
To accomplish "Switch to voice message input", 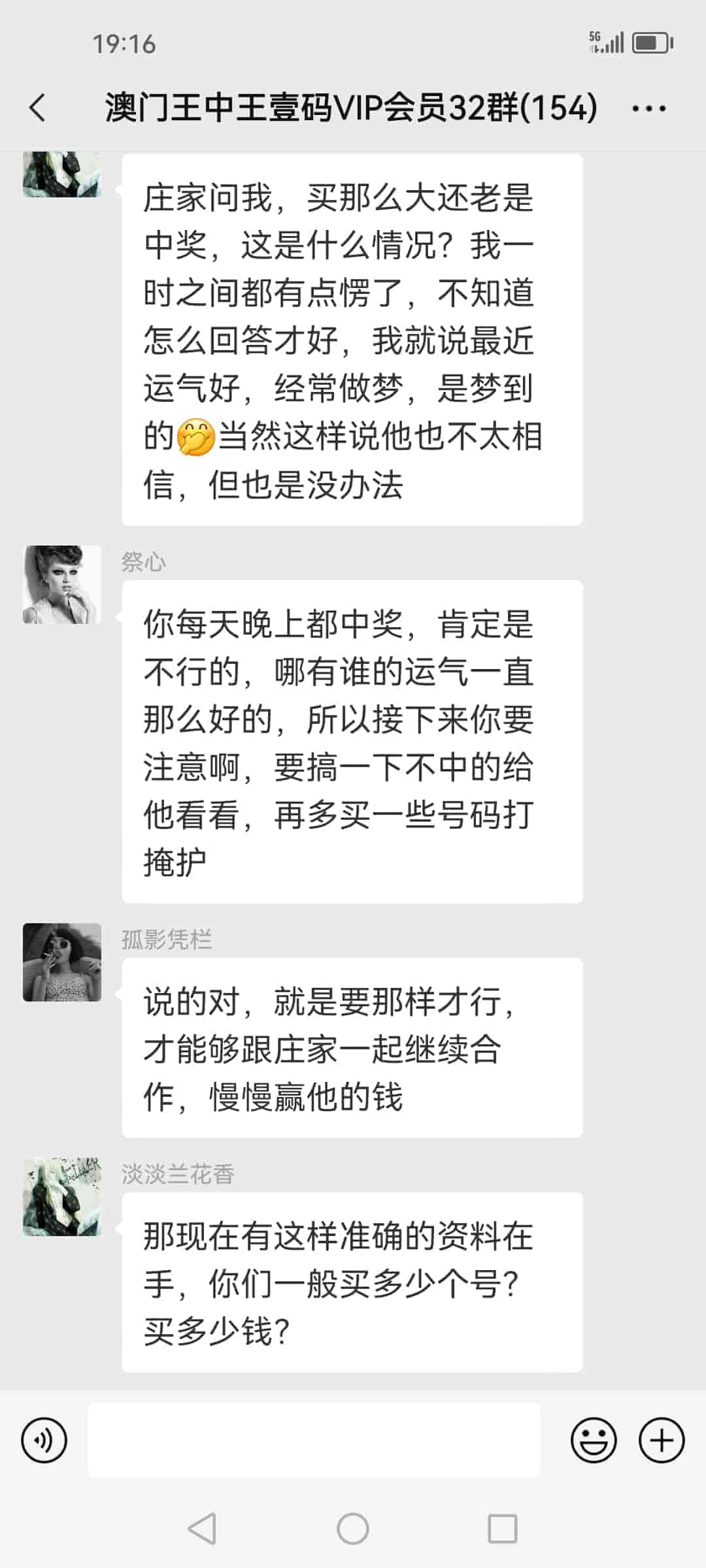I will (44, 1440).
